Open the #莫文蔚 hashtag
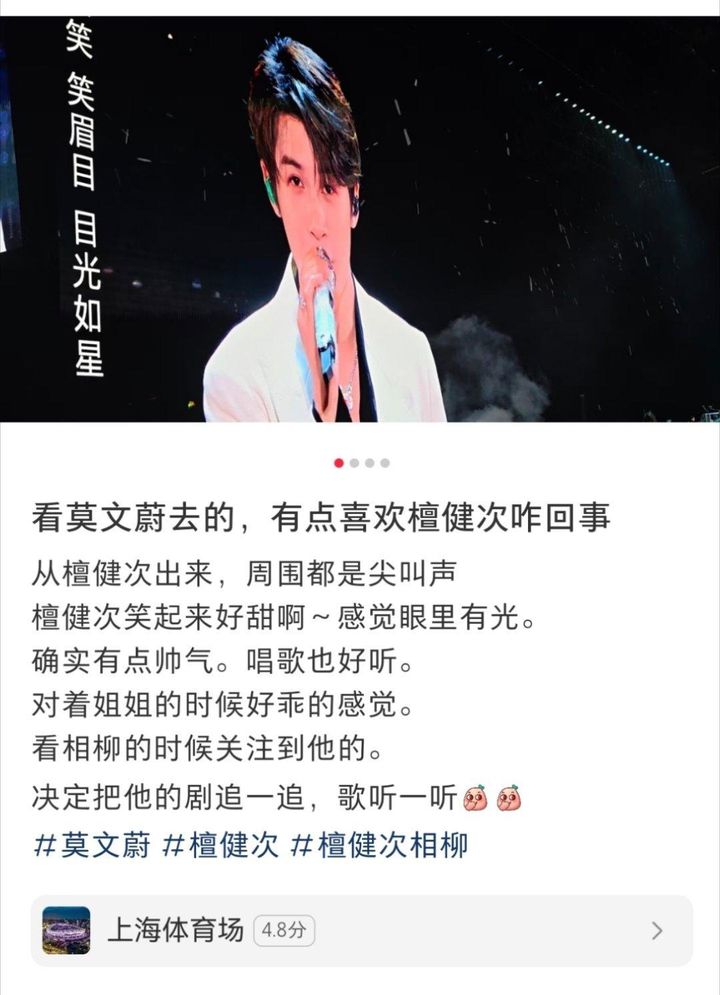720x995 pixels. pos(92,846)
